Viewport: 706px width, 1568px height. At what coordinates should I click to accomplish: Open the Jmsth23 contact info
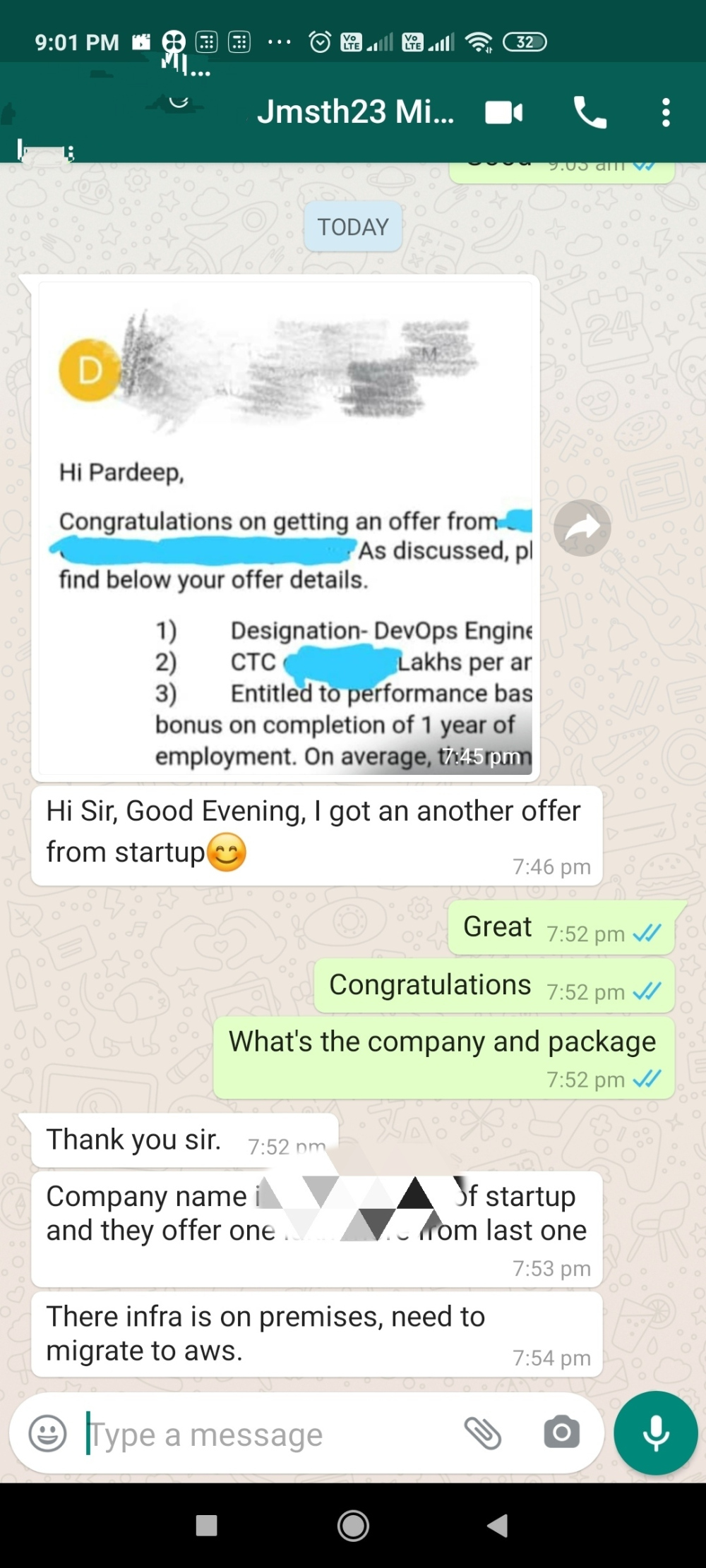tap(354, 113)
